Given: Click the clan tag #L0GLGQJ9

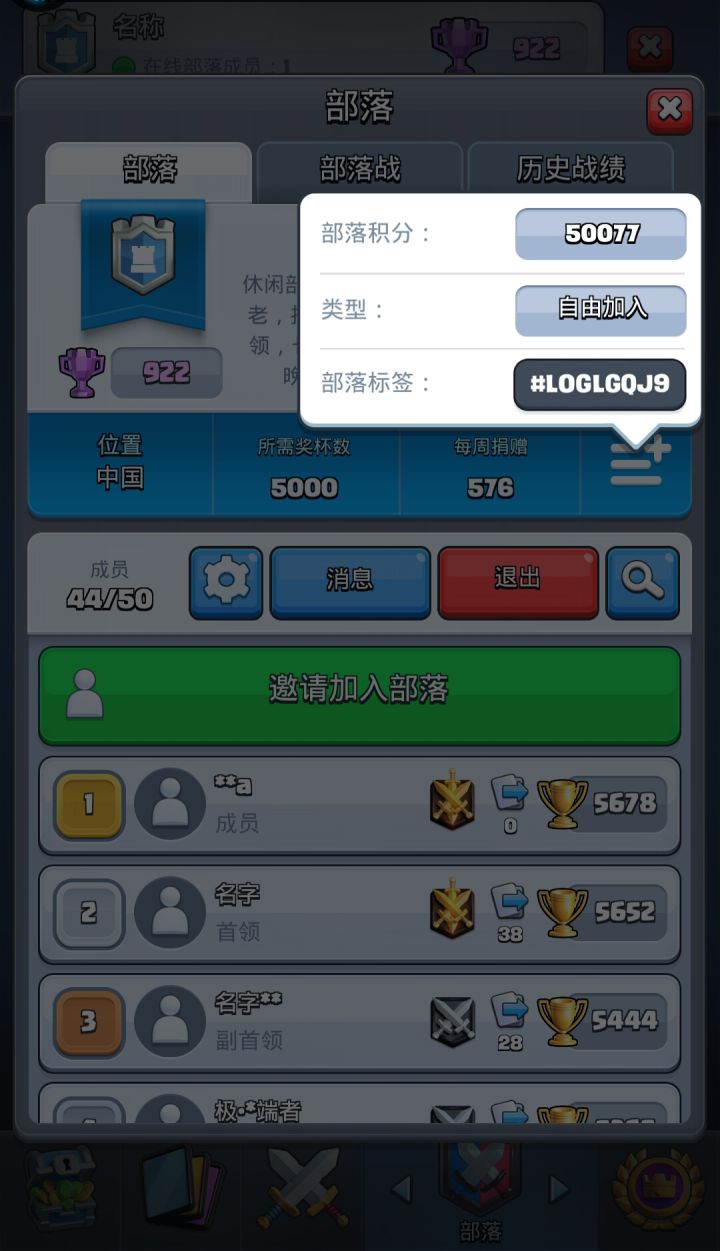Looking at the screenshot, I should point(599,385).
